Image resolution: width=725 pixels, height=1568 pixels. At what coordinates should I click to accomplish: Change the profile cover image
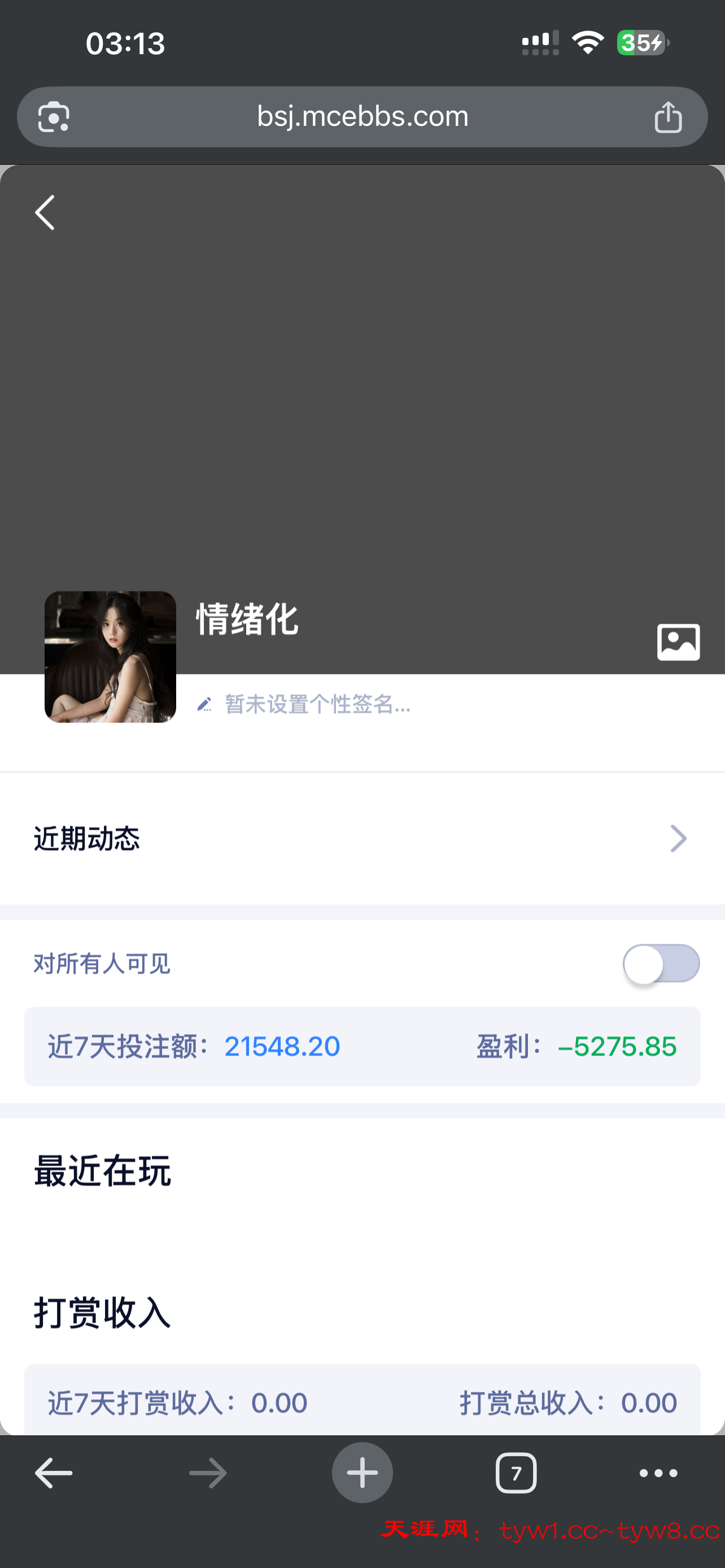678,642
